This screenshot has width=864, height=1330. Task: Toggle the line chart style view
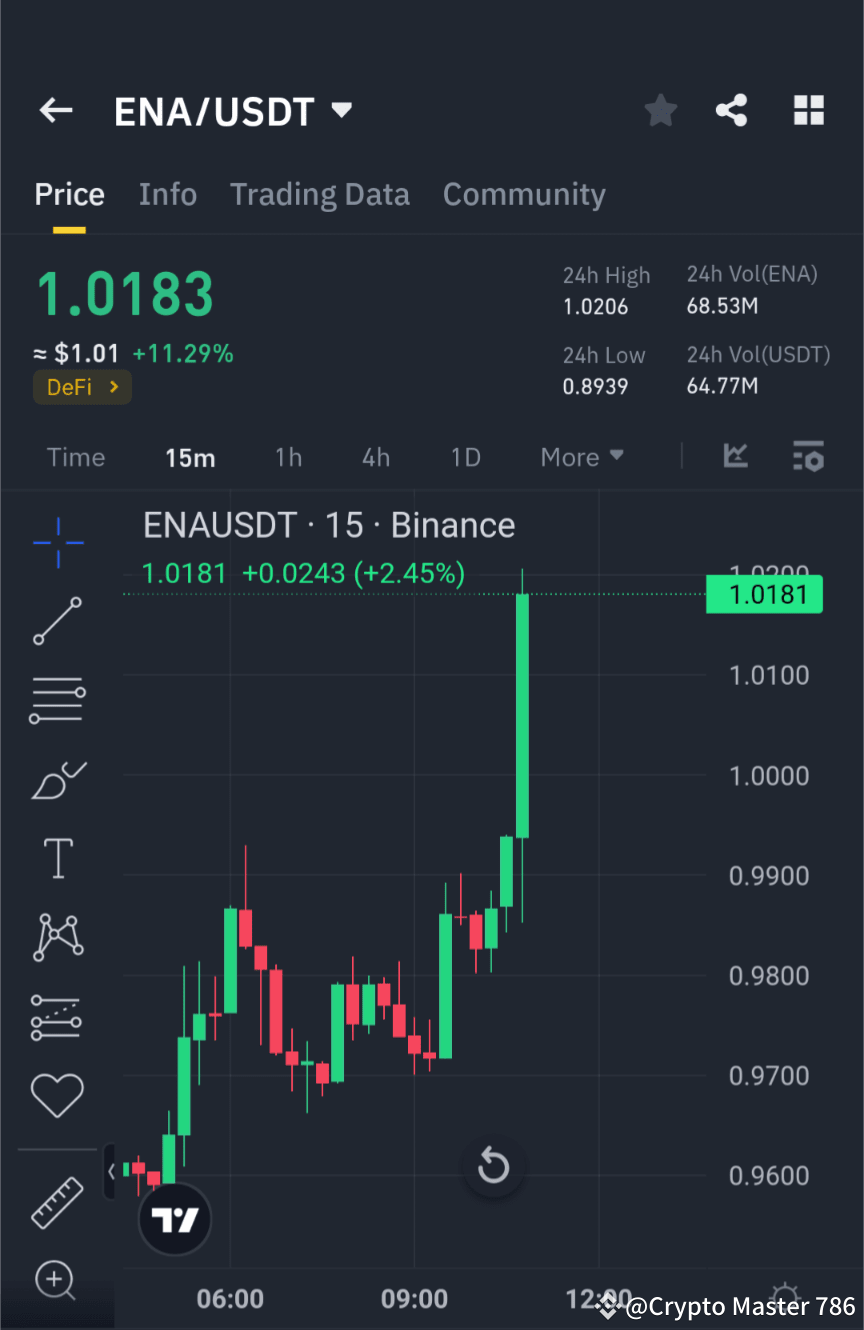pos(735,456)
